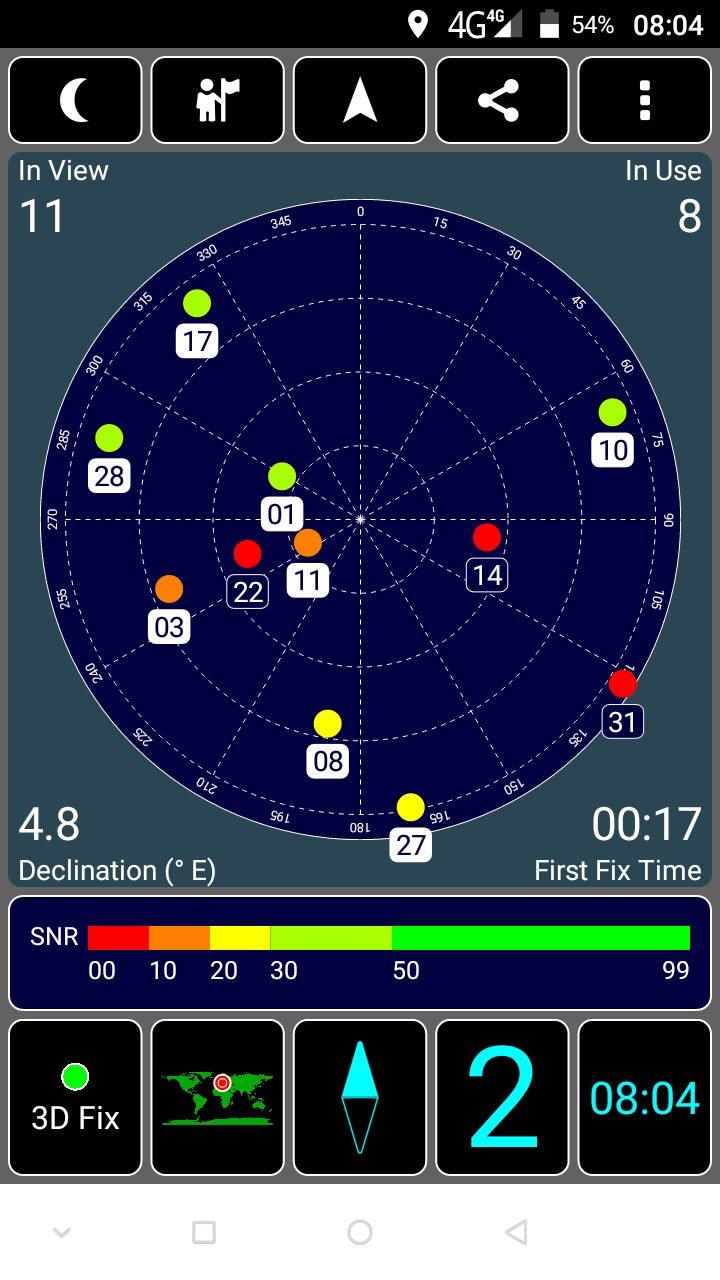Tap the navigation arrow button

[x=360, y=101]
